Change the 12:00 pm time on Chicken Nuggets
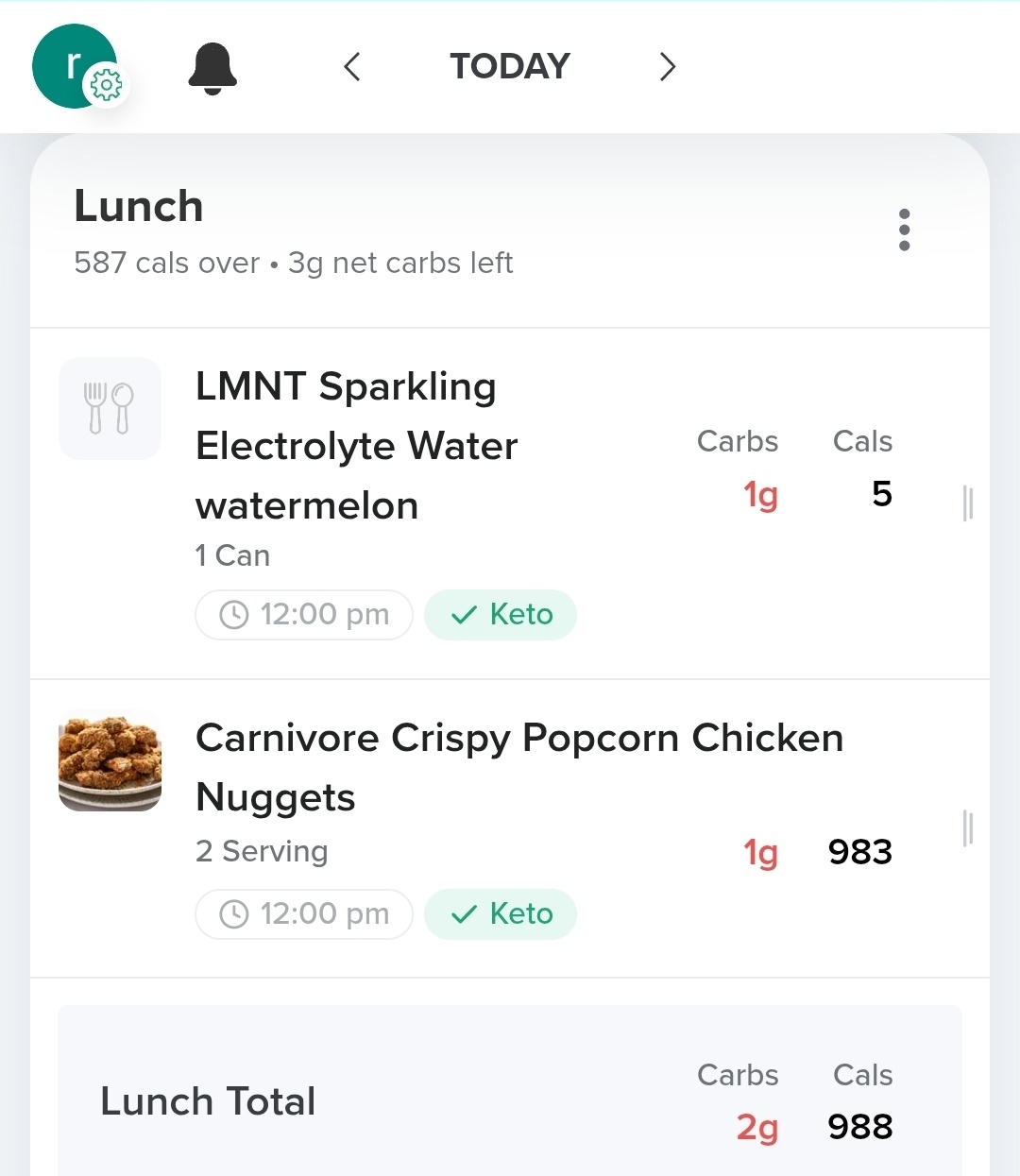1020x1176 pixels. point(304,914)
